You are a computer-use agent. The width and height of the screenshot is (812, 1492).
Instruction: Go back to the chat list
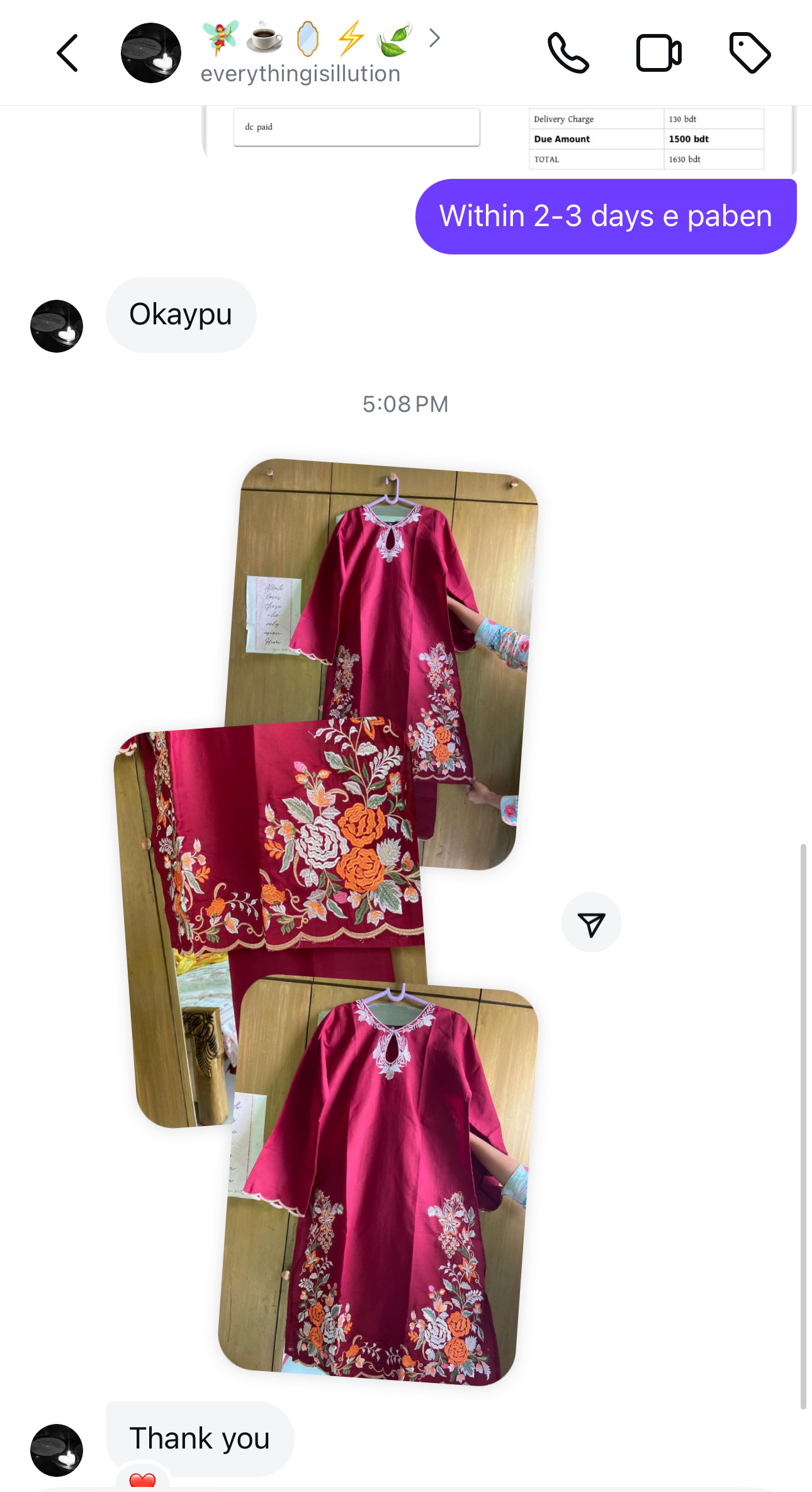pos(67,53)
